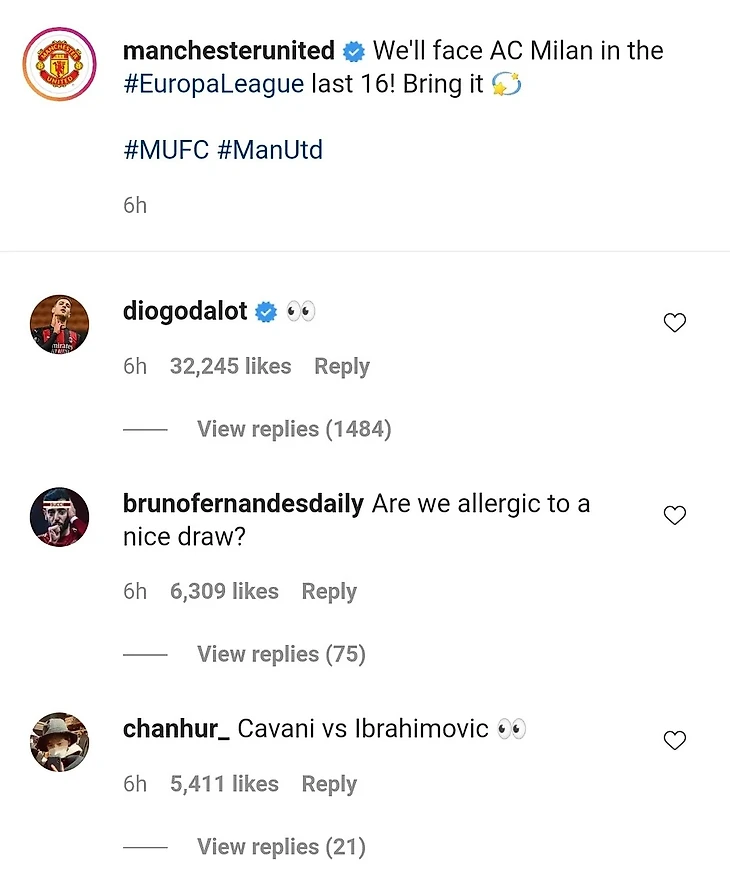Like chanhur_'s comment
This screenshot has height=874, width=730.
(x=675, y=740)
